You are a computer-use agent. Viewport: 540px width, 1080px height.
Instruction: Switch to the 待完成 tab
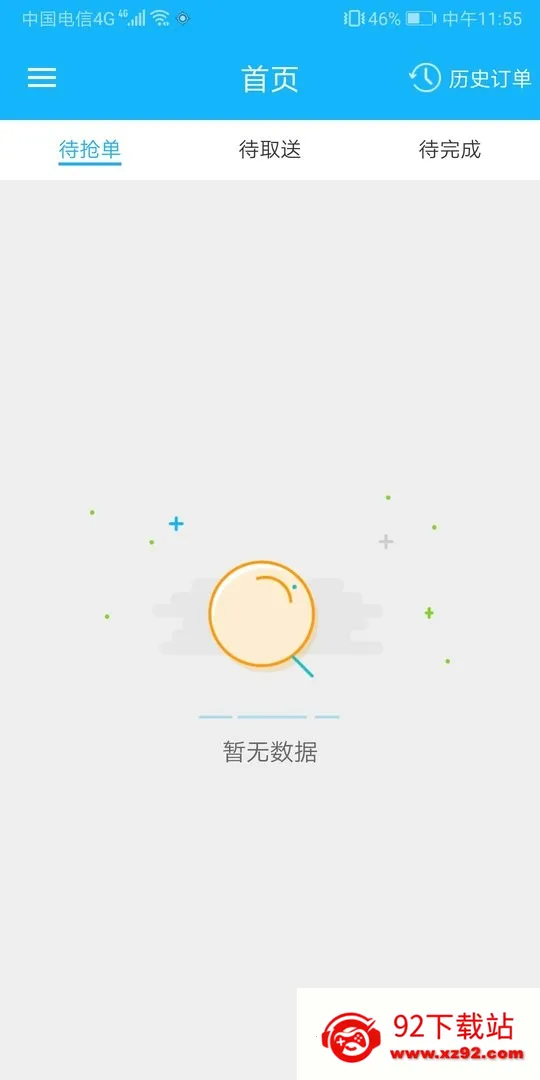(x=450, y=149)
